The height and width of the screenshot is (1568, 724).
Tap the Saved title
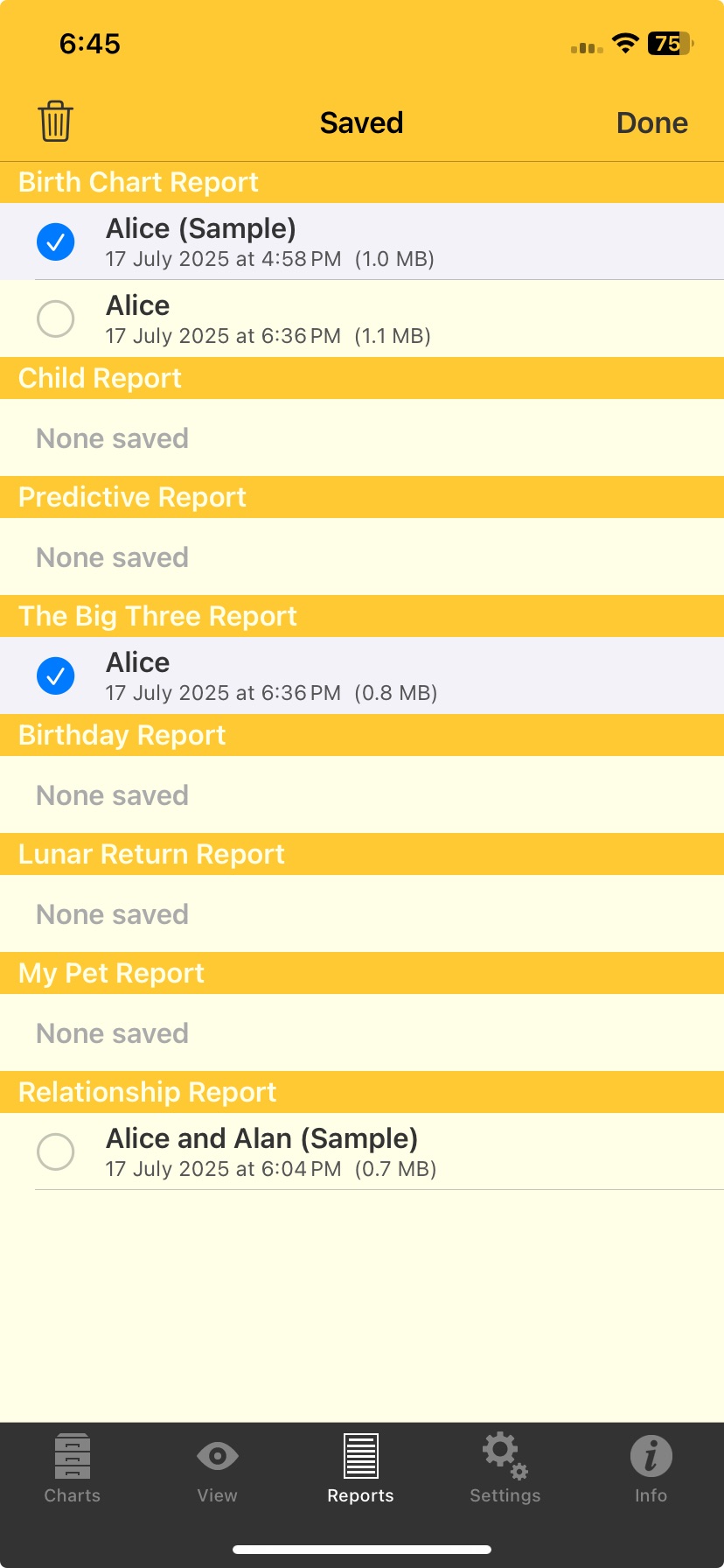click(361, 122)
